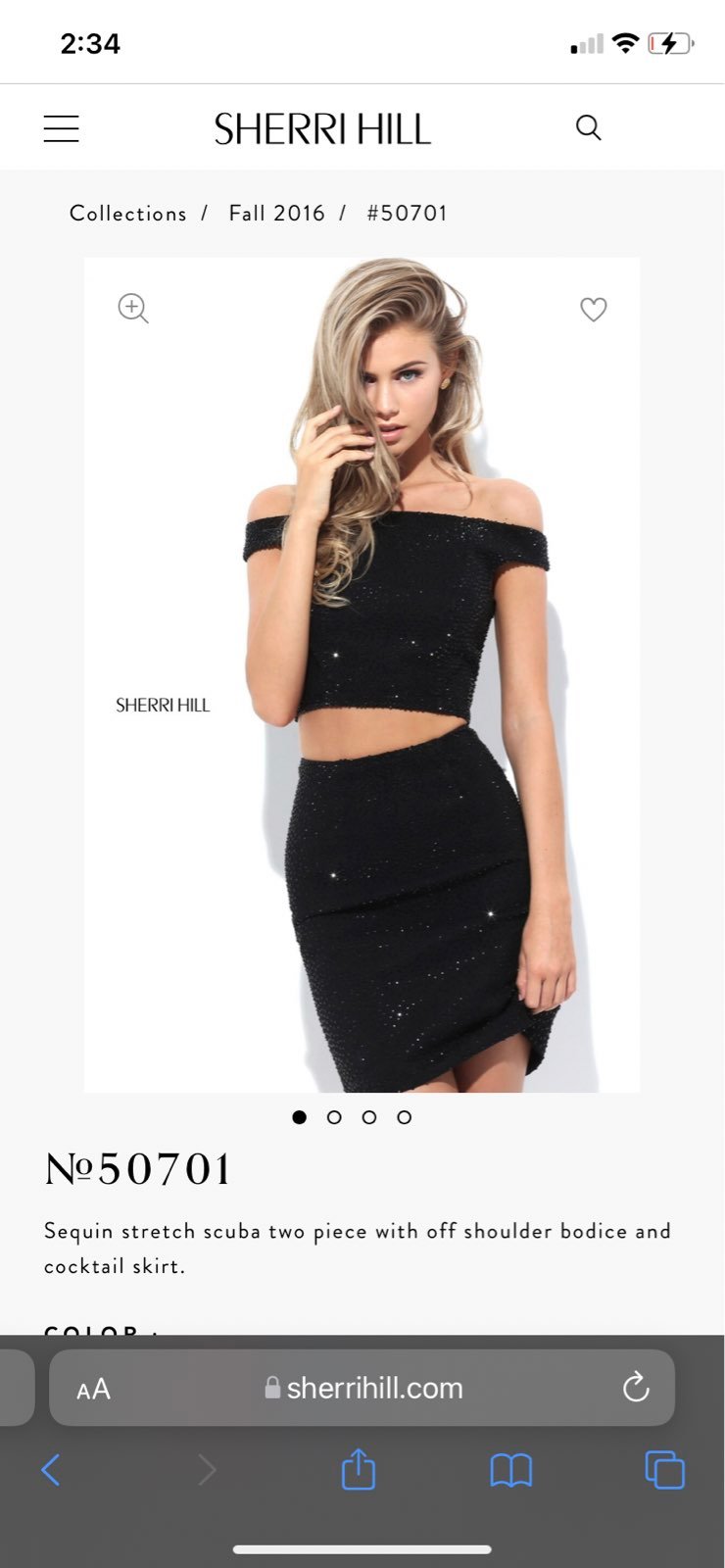This screenshot has width=725, height=1568.
Task: Tap the sherrihill.com address bar
Action: (362, 1388)
